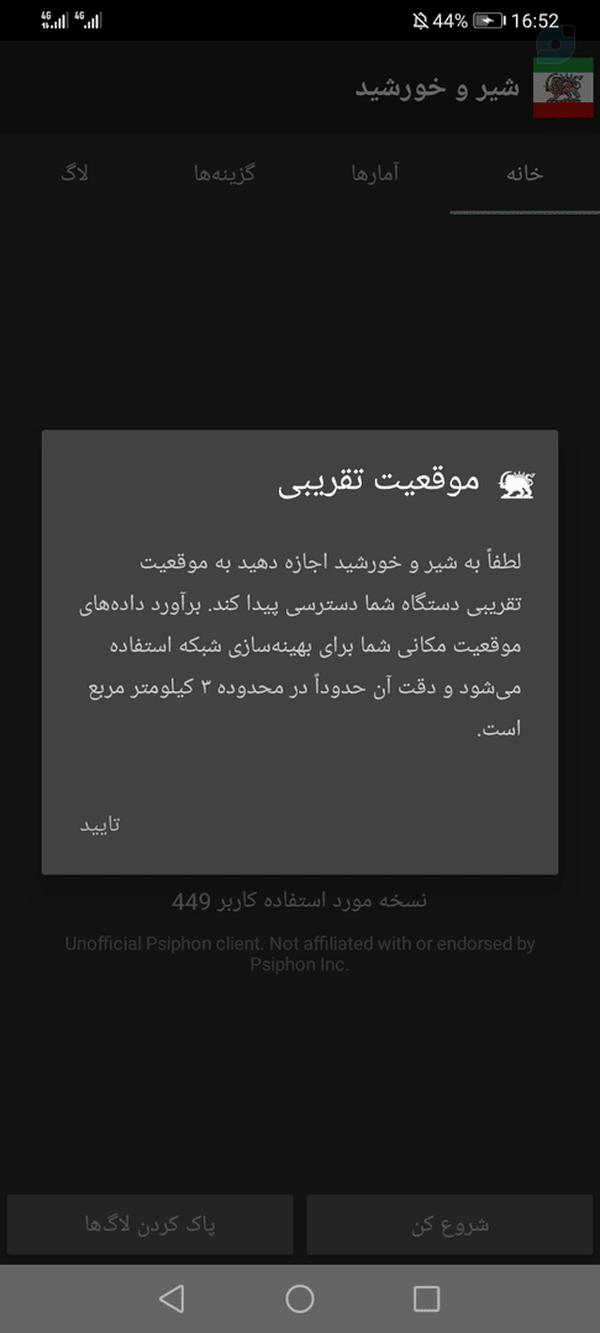Open the آمارها tab
This screenshot has height=1333, width=600.
click(x=375, y=173)
